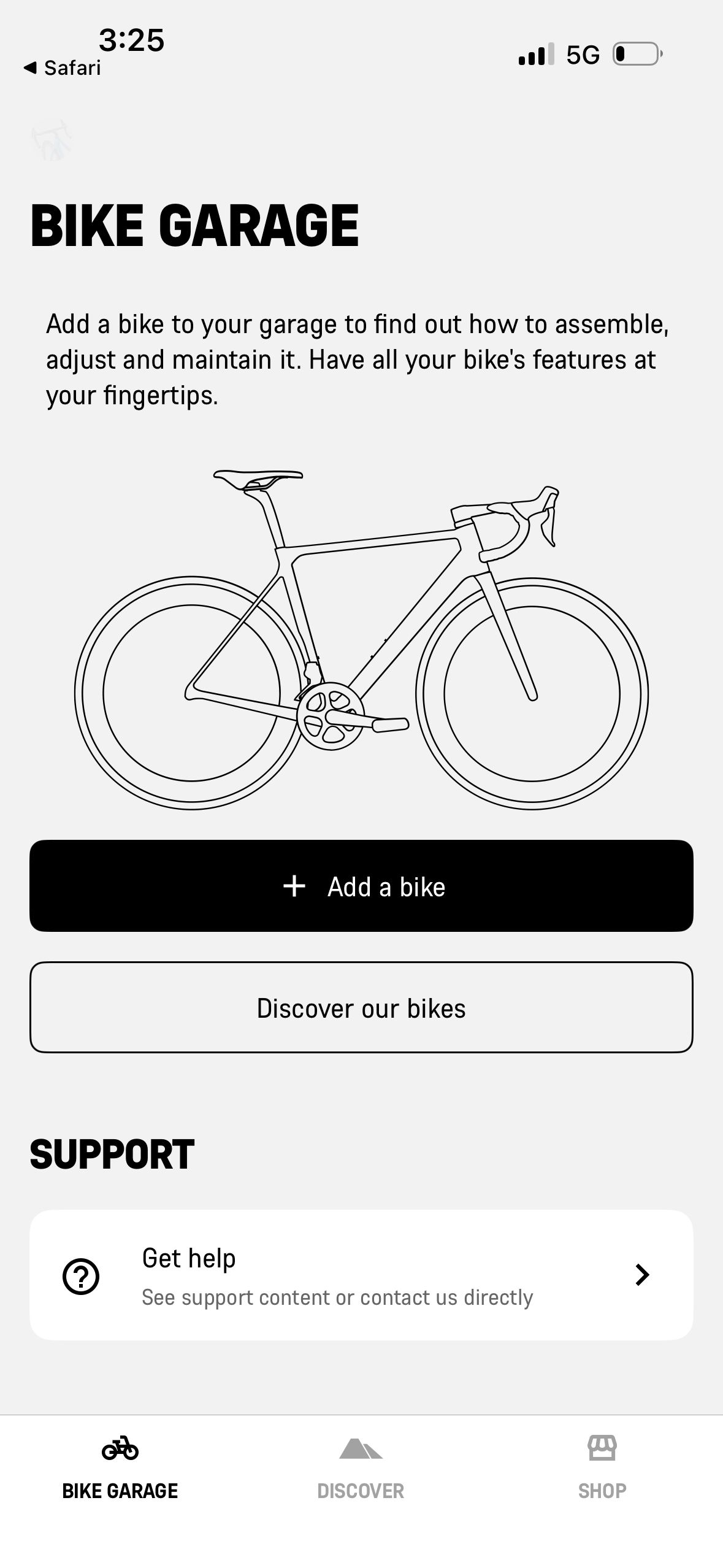
Task: Open Discover our bikes
Action: click(361, 1008)
